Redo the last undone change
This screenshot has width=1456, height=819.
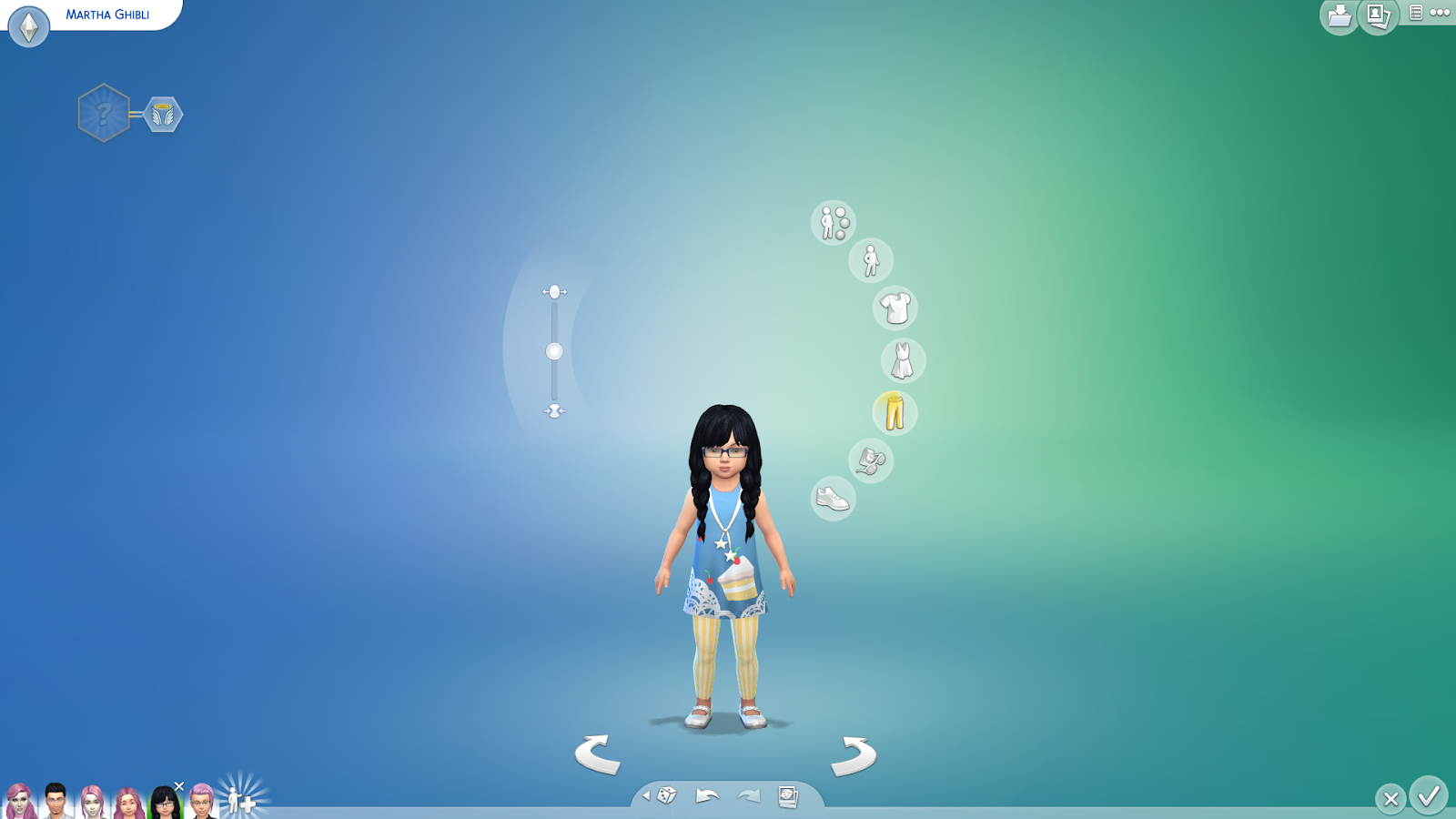pos(748,796)
